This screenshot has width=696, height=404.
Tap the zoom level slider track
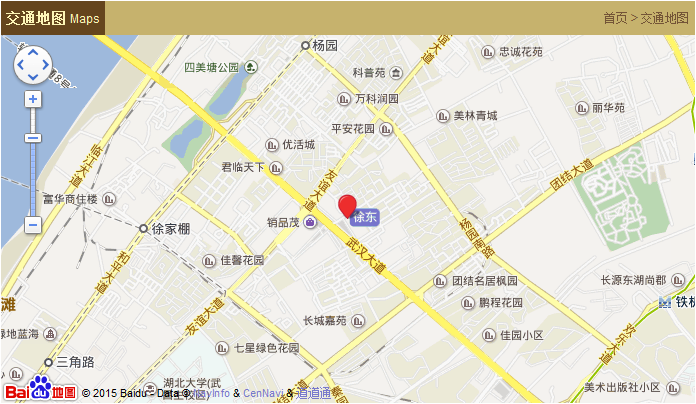tap(32, 175)
